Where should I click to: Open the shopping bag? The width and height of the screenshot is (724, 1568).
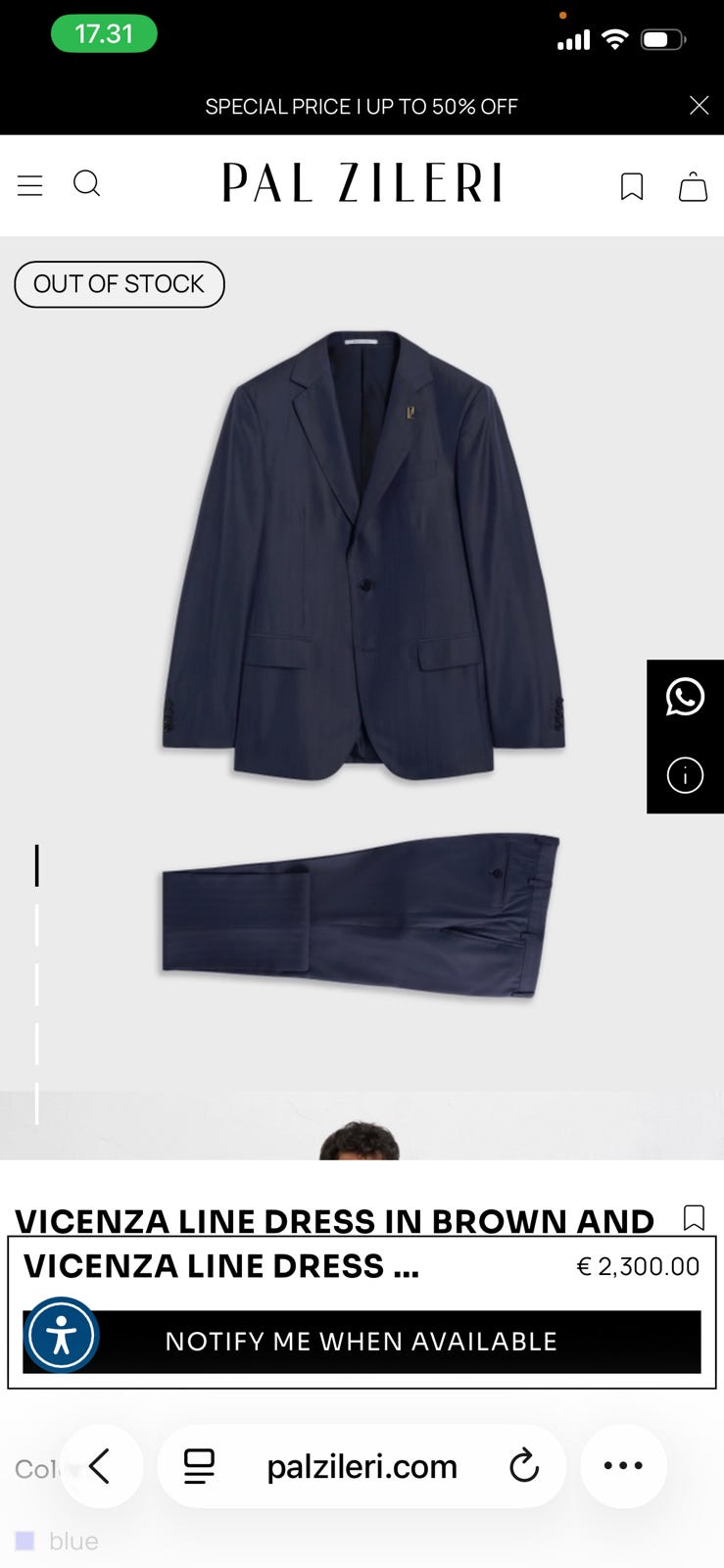pyautogui.click(x=693, y=186)
